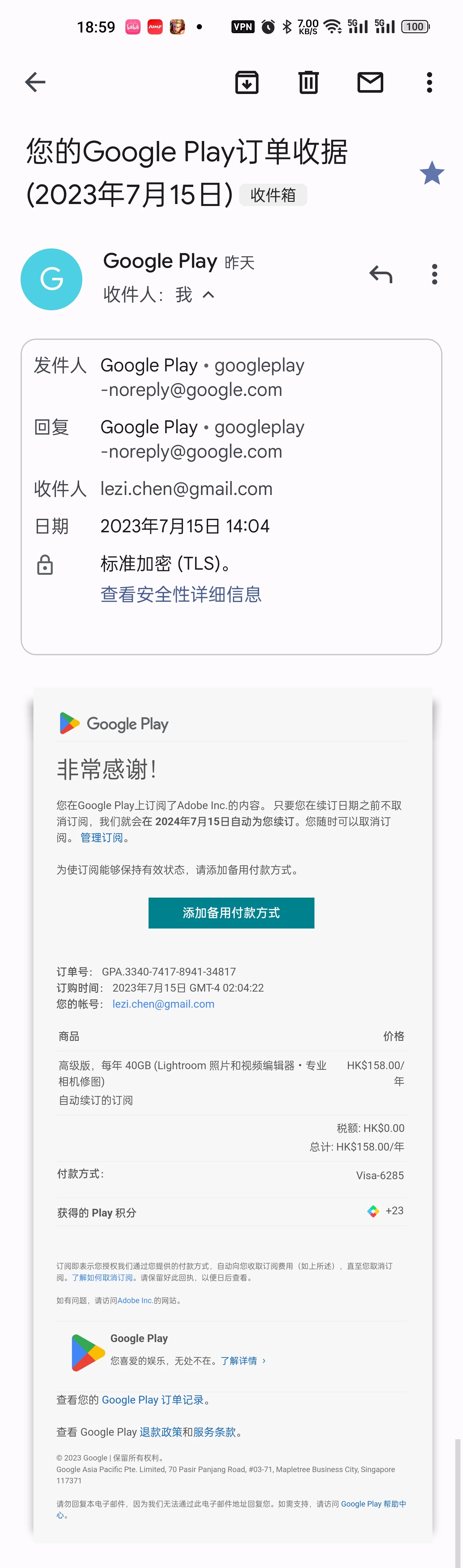463x1568 pixels.
Task: Unstar this email
Action: coord(432,173)
